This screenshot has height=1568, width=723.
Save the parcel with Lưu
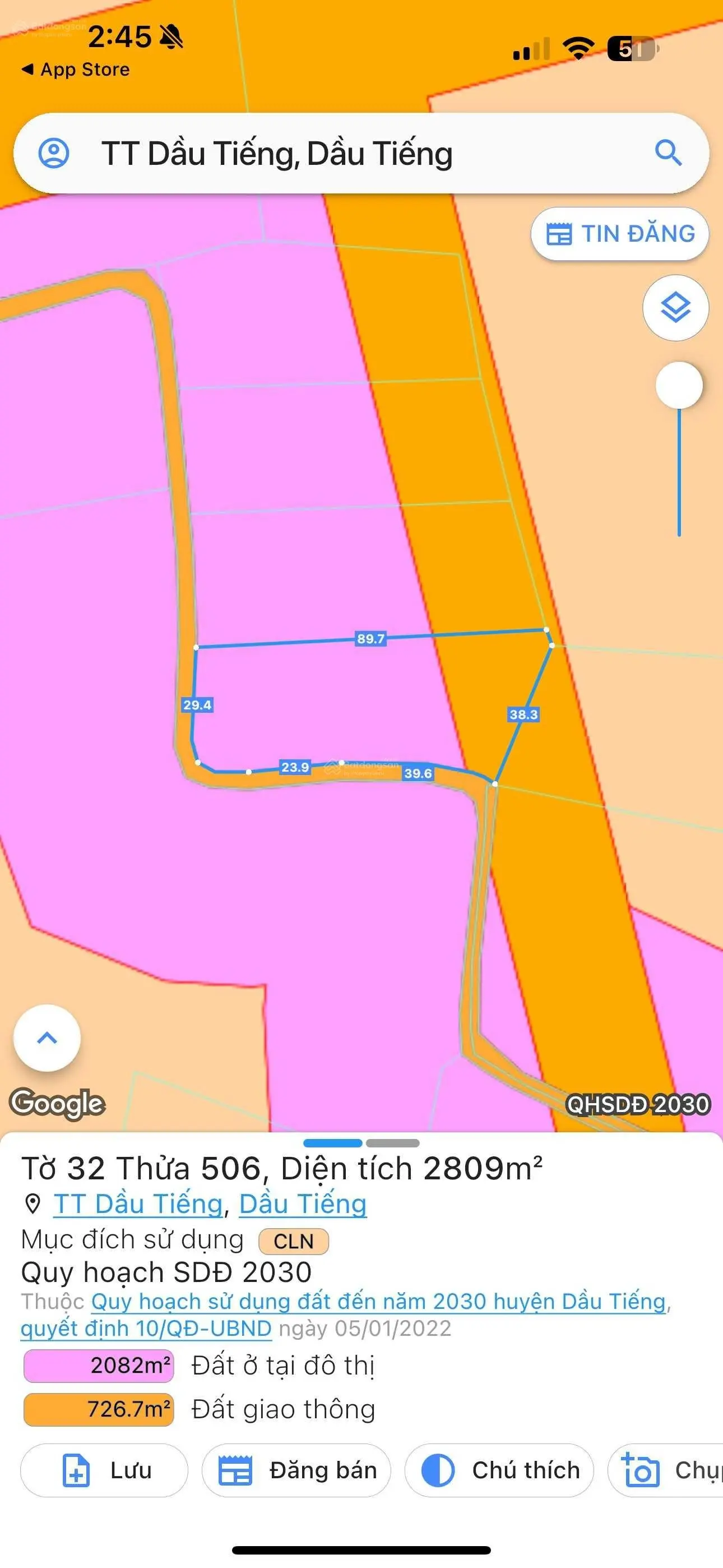[x=104, y=1470]
